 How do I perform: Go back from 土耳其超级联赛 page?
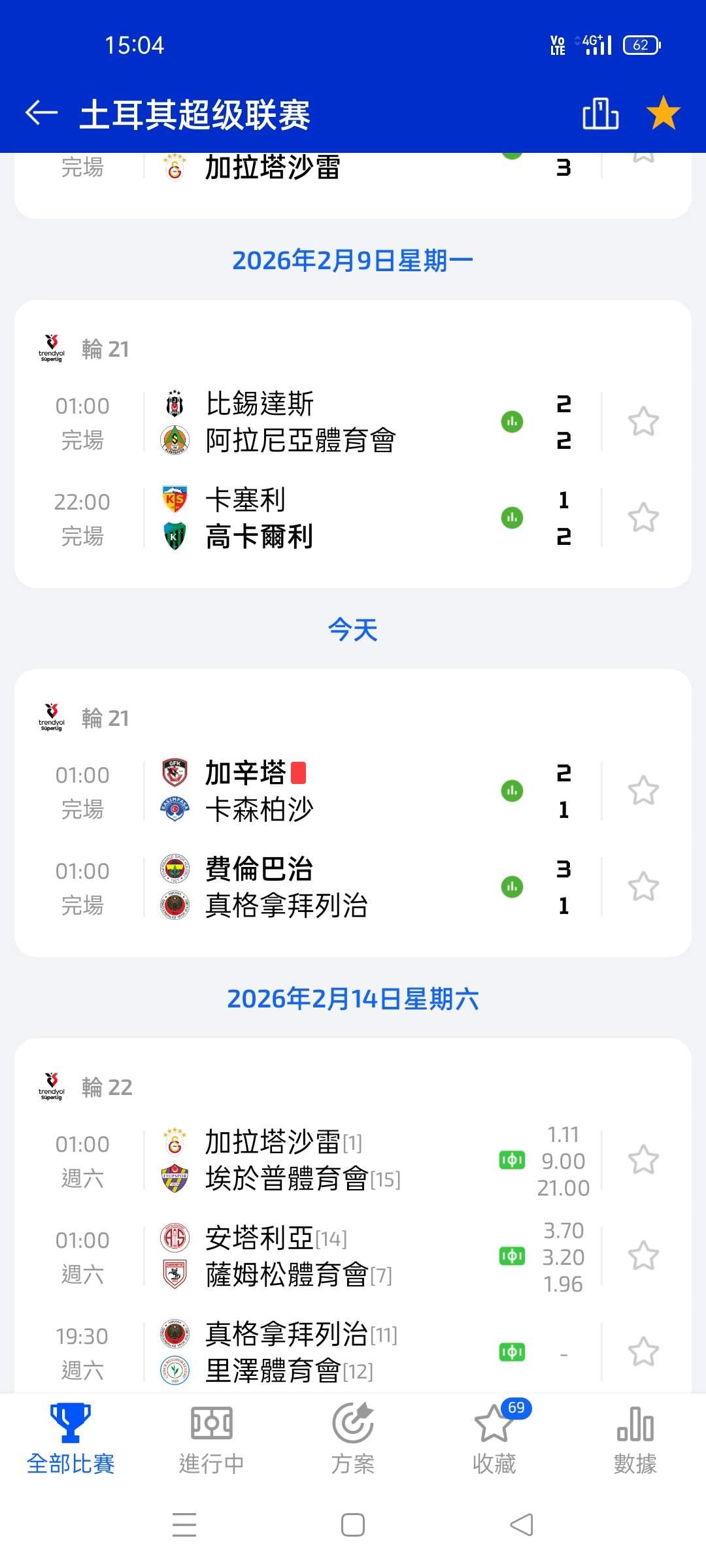[x=42, y=114]
